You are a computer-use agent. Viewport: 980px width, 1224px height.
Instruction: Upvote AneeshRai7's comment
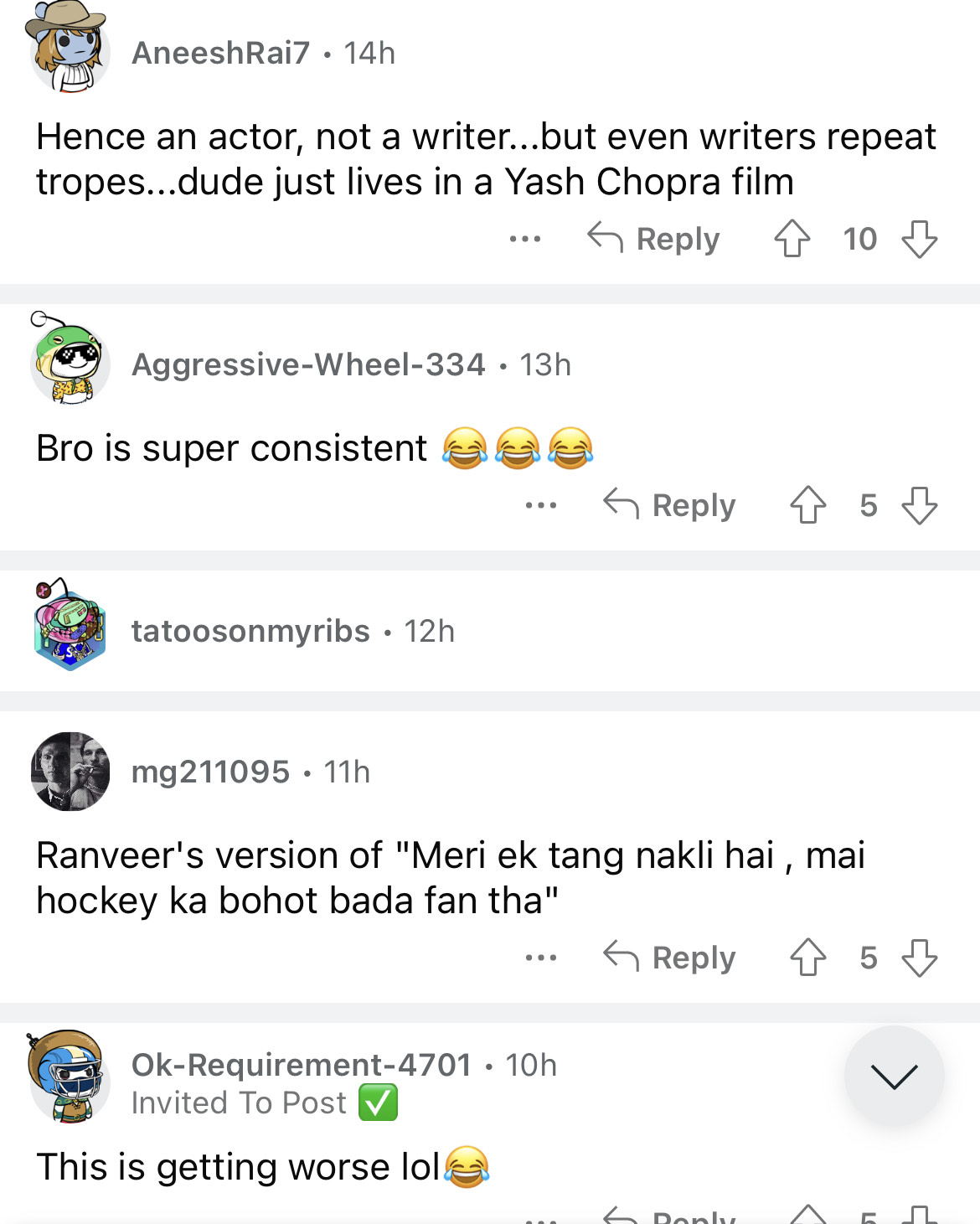pyautogui.click(x=792, y=239)
